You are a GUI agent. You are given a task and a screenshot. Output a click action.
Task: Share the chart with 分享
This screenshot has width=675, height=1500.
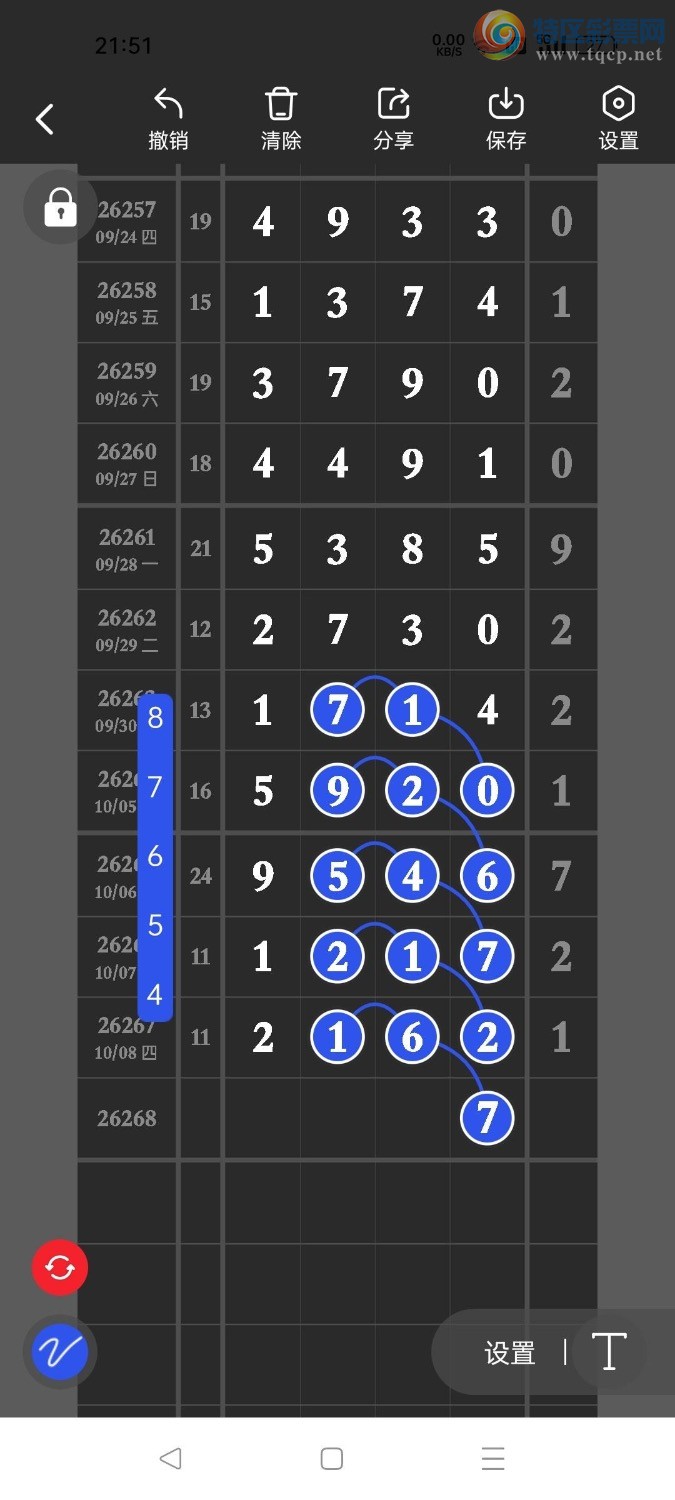394,120
